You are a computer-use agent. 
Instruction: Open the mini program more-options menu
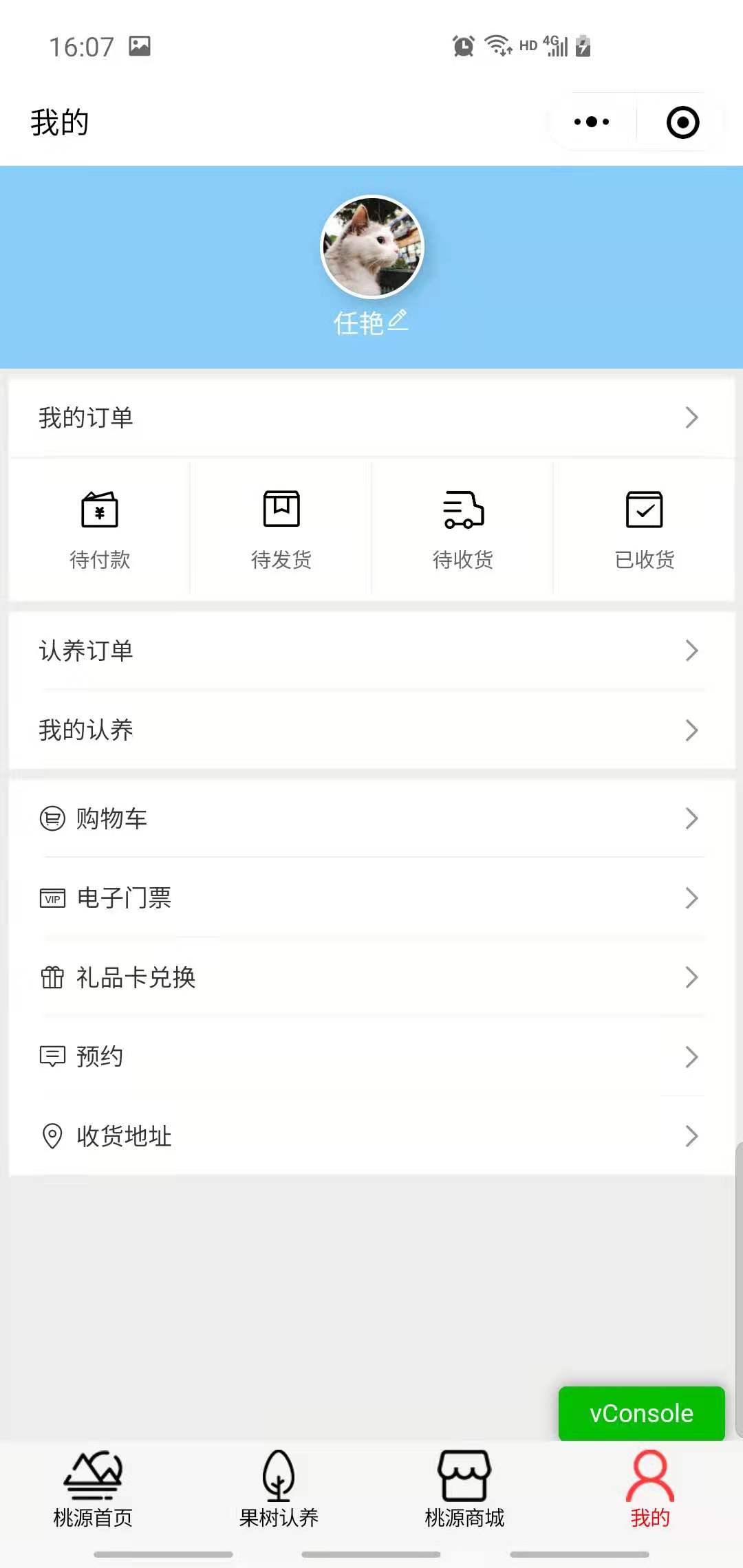coord(592,122)
